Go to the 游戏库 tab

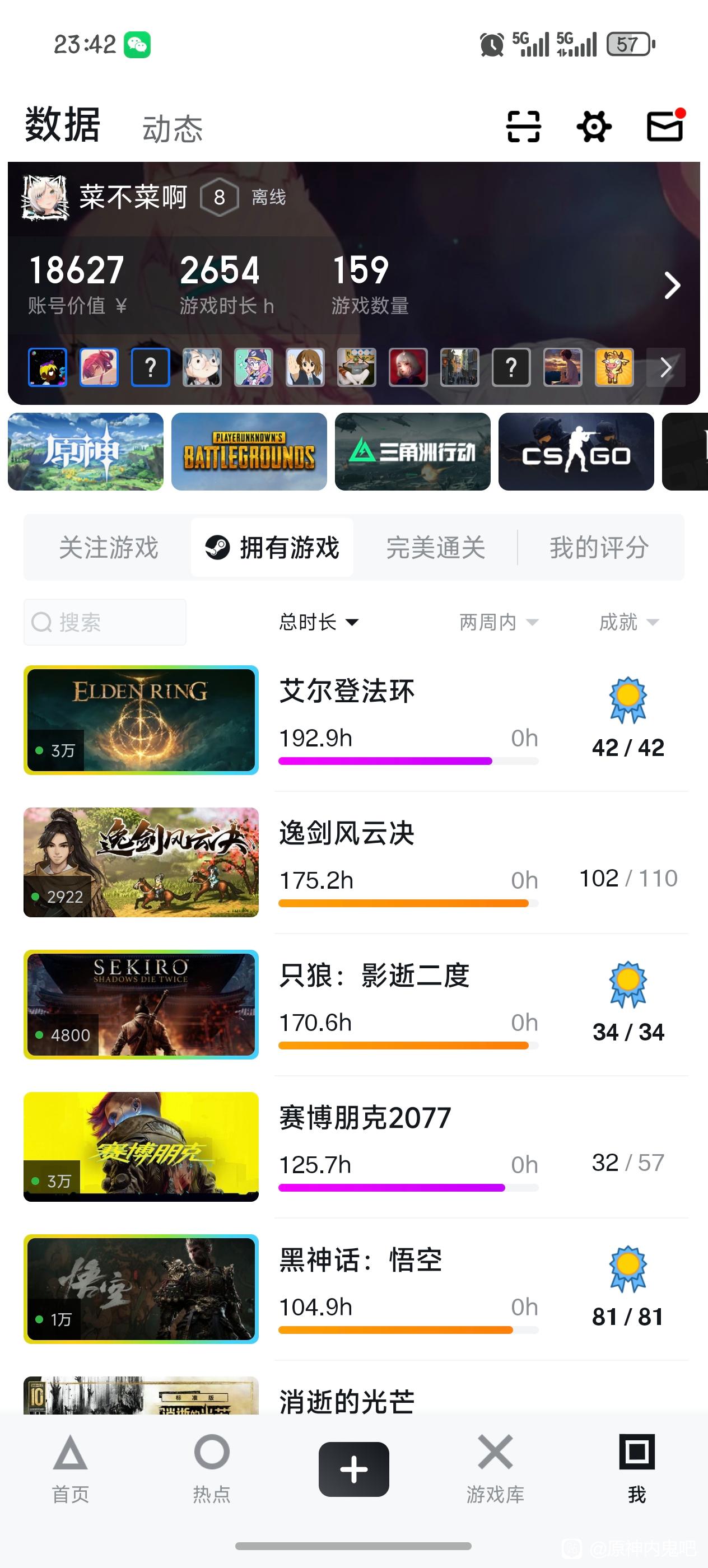click(x=495, y=1468)
